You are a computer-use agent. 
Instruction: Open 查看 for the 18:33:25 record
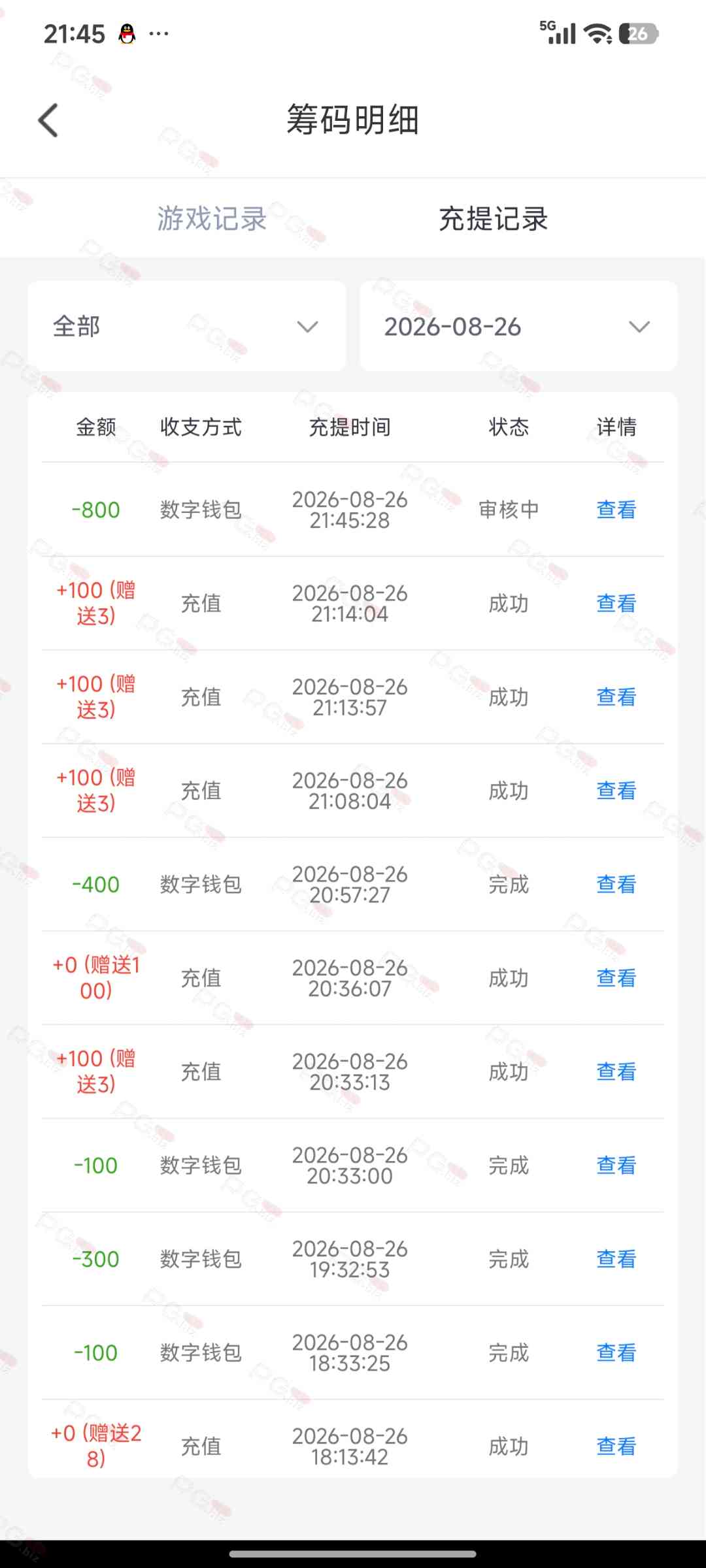616,1352
